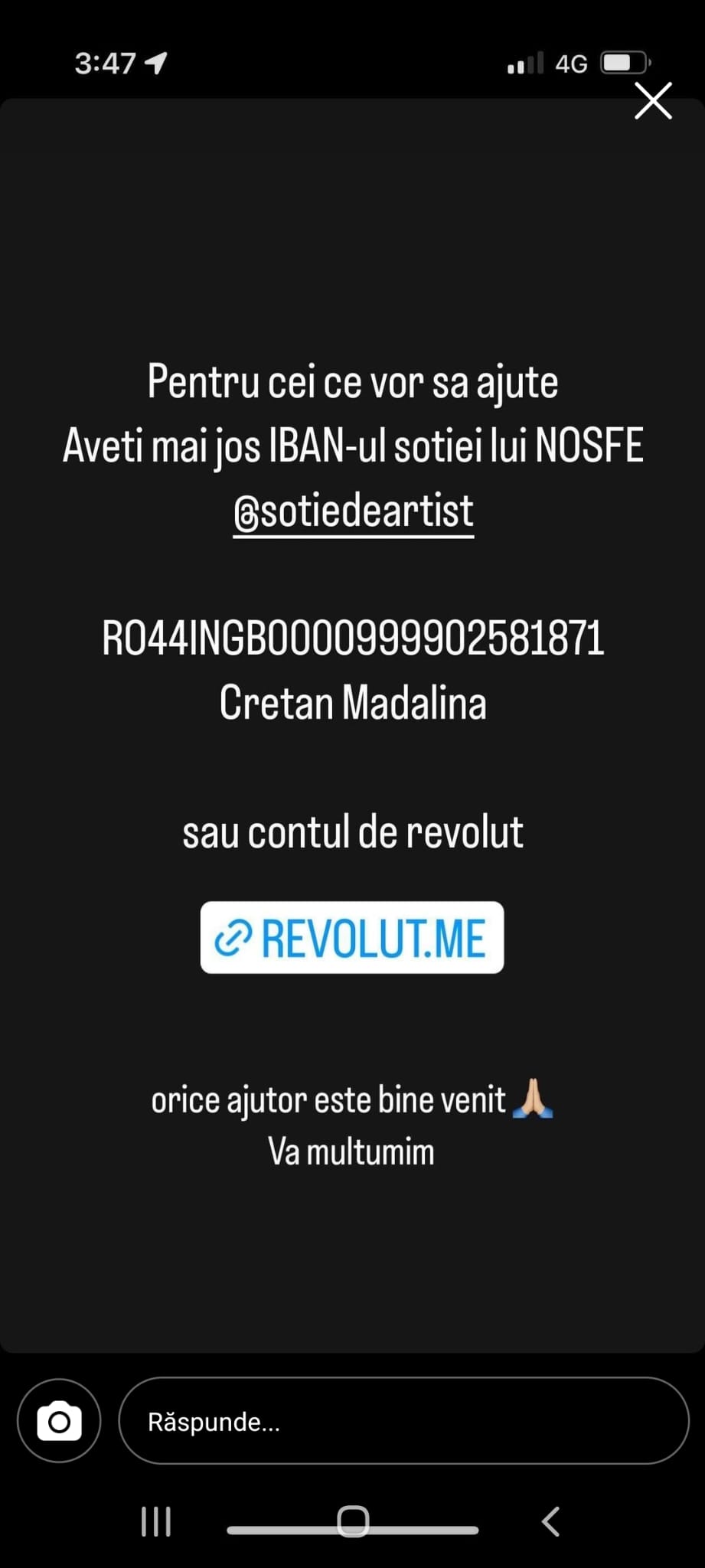Open the camera for a photo reply
The width and height of the screenshot is (705, 1568).
point(58,1421)
